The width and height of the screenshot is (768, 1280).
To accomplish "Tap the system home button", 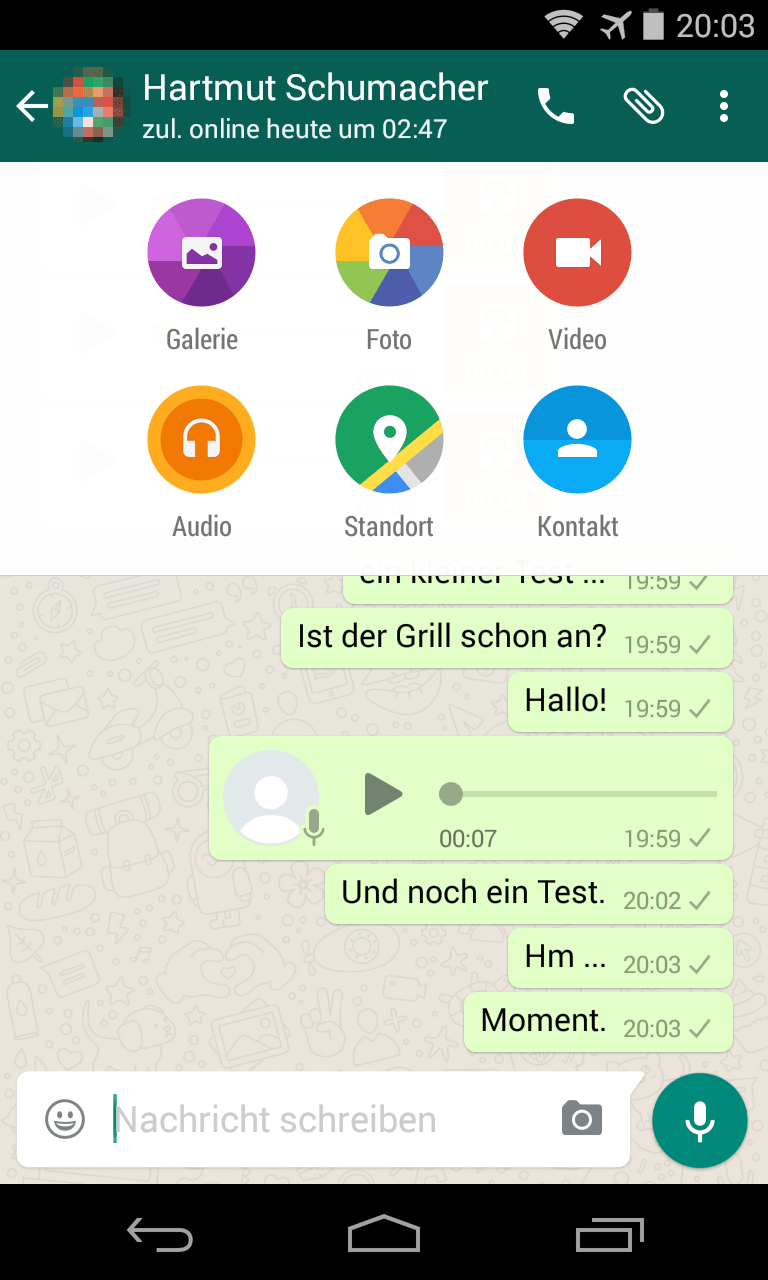I will (x=384, y=1234).
